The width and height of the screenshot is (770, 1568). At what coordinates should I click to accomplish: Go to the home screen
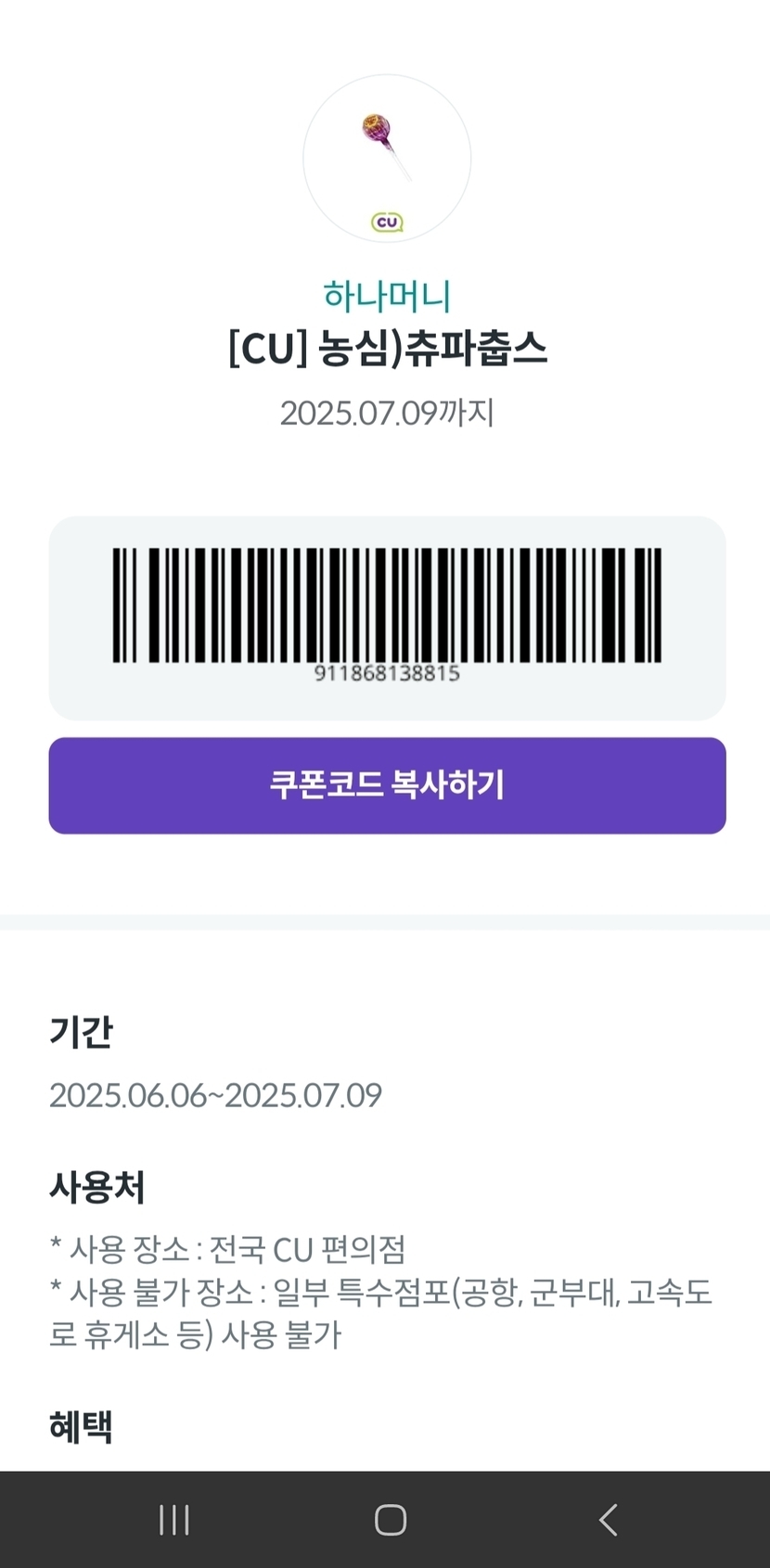click(390, 1520)
